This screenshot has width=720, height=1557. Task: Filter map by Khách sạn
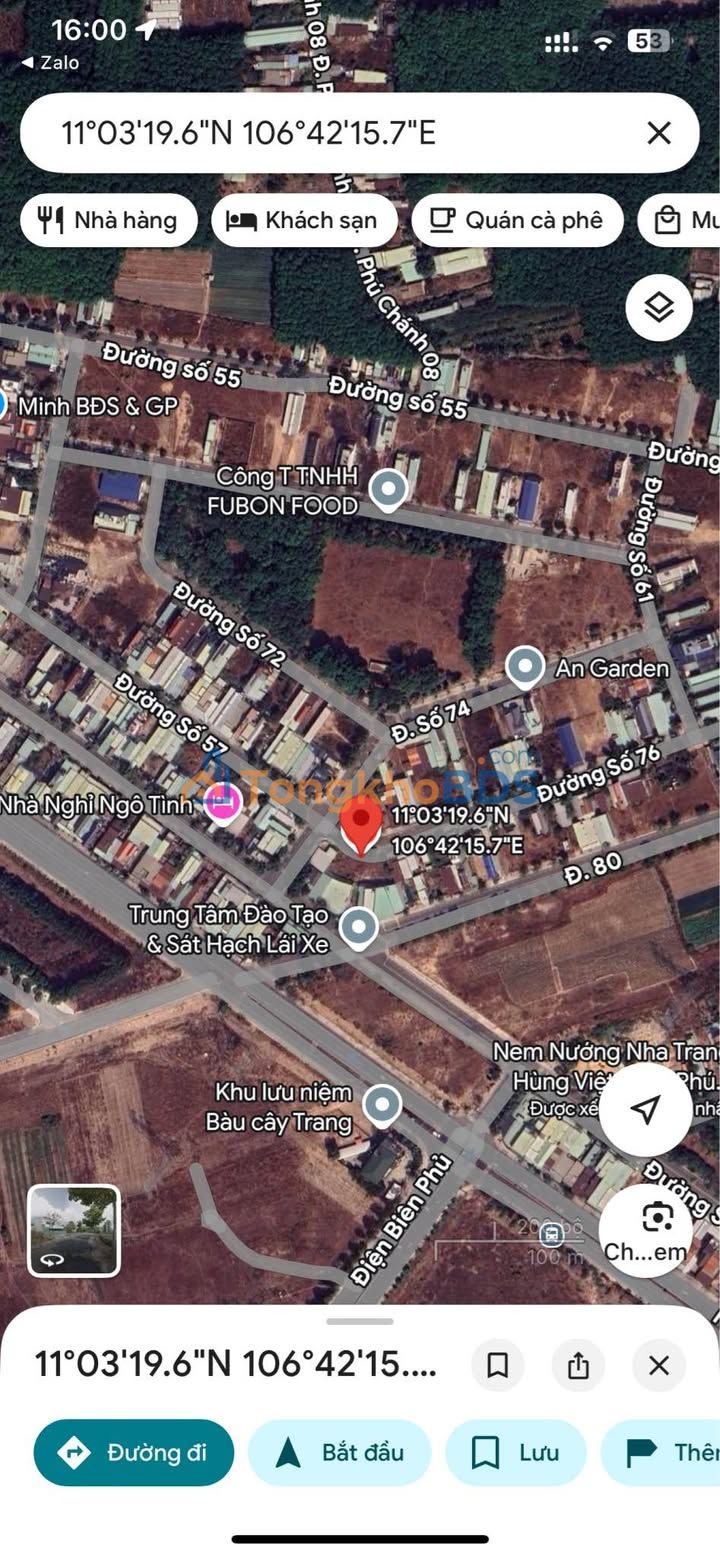click(x=304, y=220)
